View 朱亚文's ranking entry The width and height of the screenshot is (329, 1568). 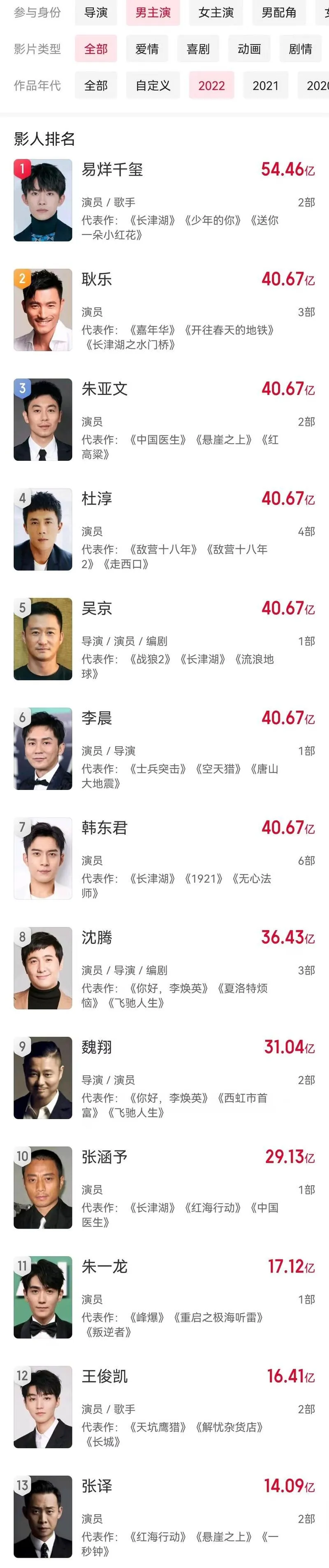tap(164, 420)
